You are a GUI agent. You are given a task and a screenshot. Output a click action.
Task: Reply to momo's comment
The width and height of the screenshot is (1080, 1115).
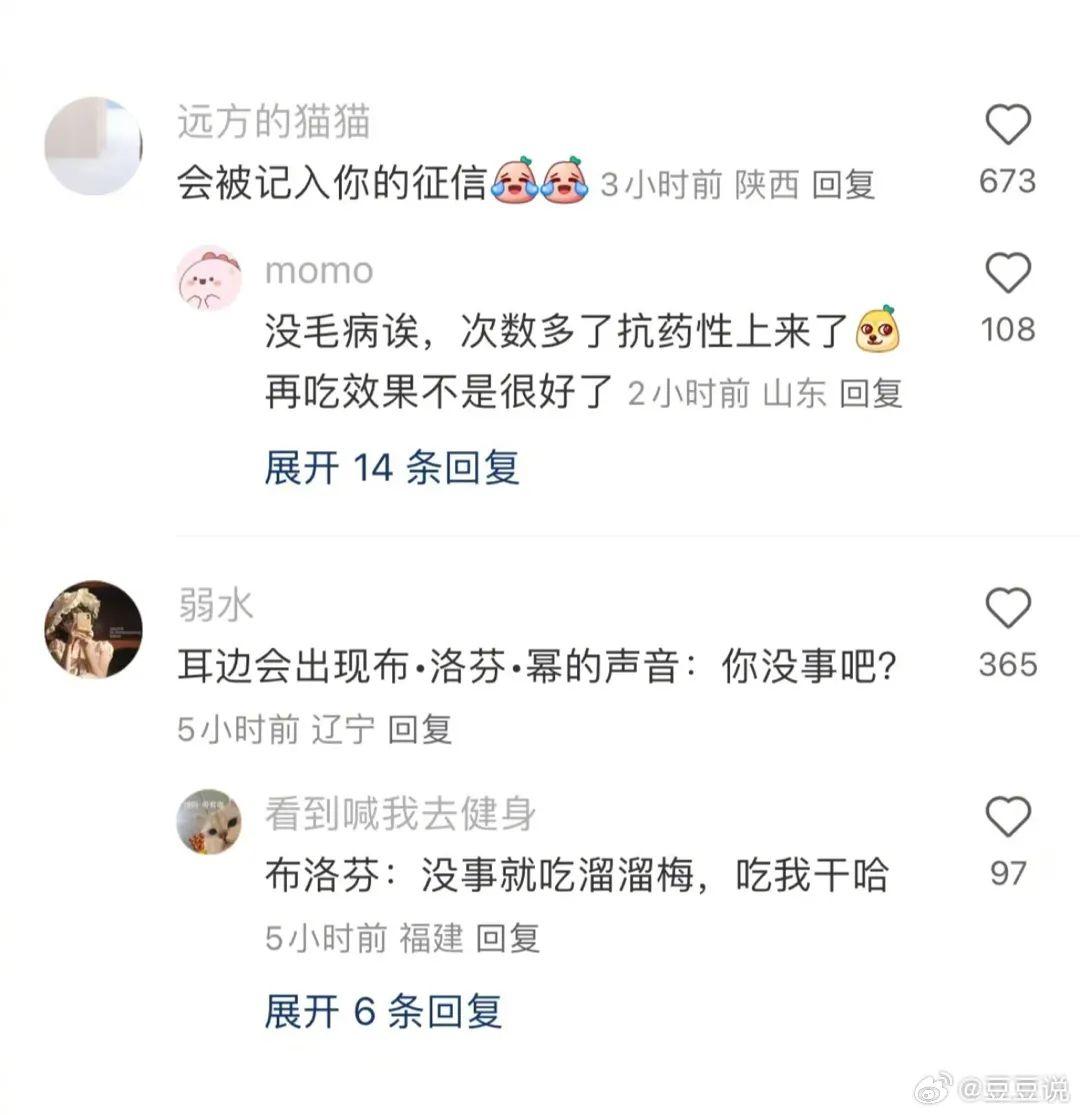pyautogui.click(x=870, y=394)
